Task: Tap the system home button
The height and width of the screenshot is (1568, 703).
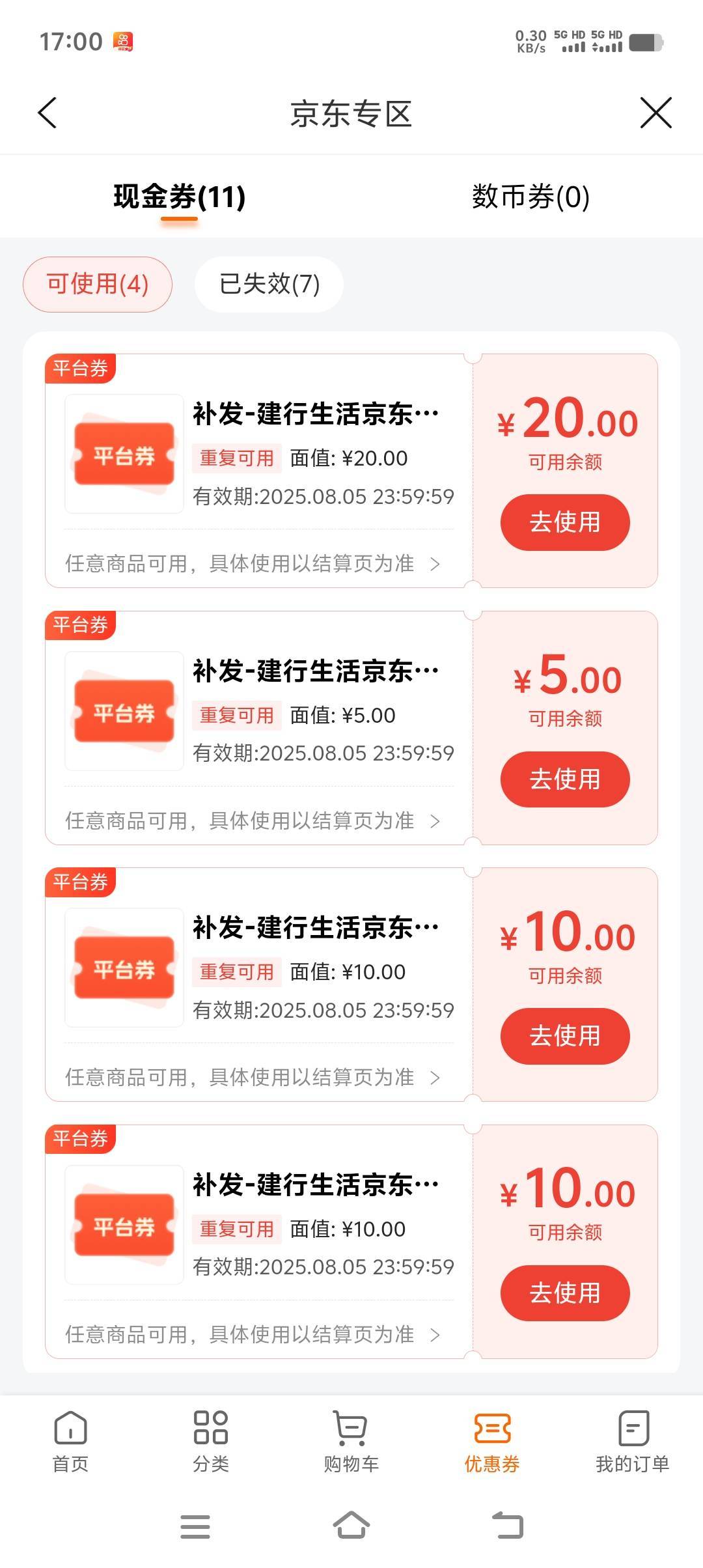Action: [x=351, y=1526]
